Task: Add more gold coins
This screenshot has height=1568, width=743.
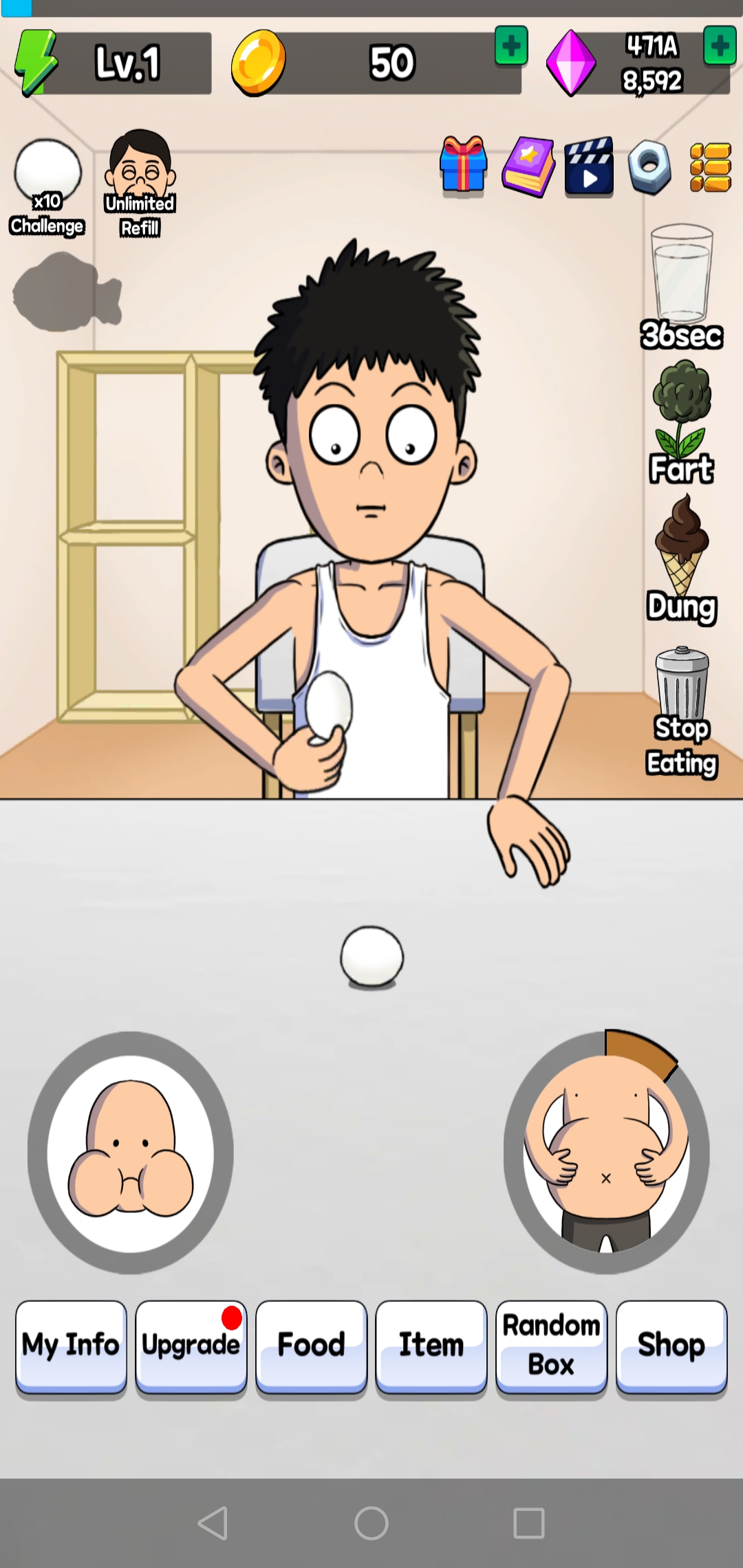Action: (511, 46)
